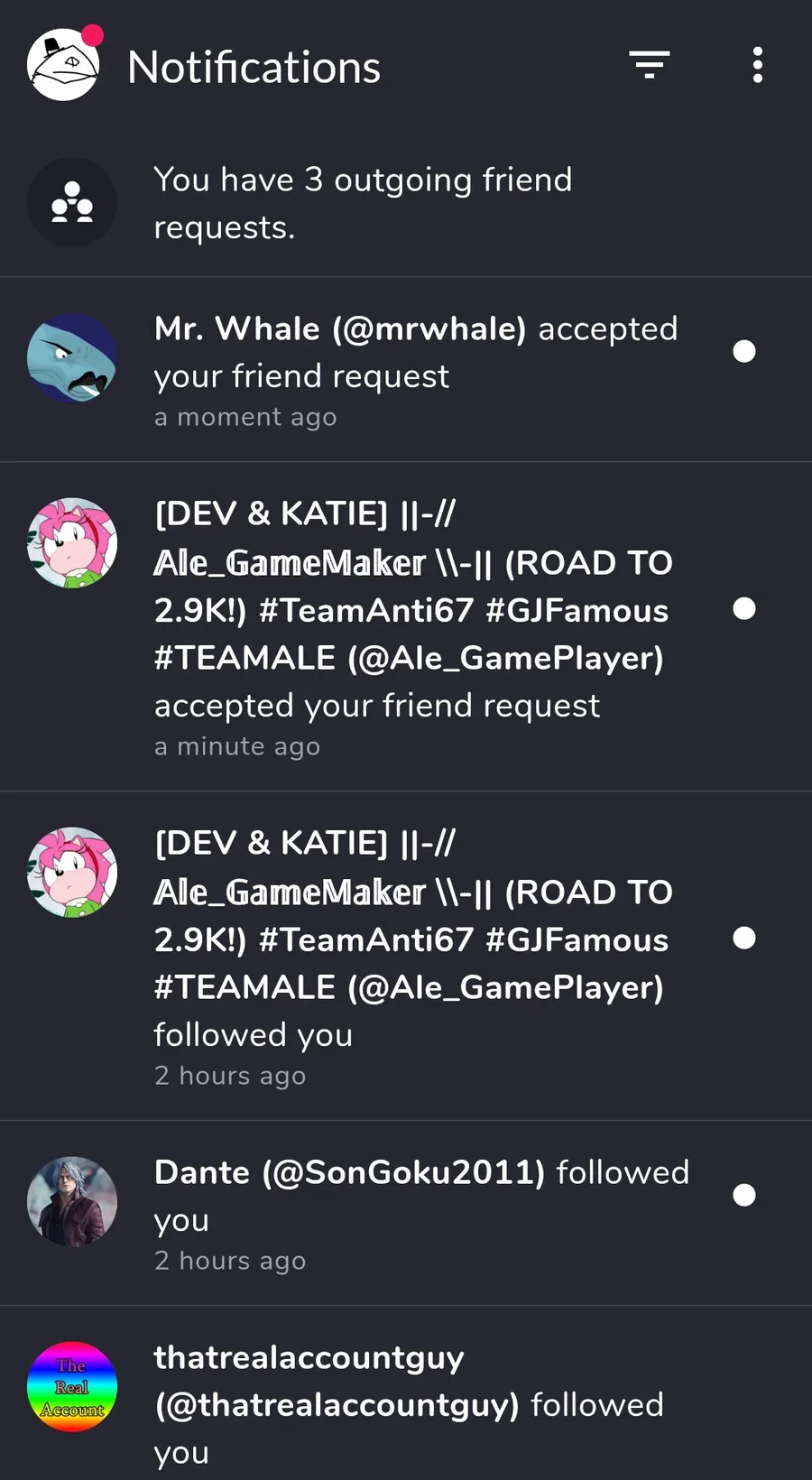The height and width of the screenshot is (1480, 812).
Task: Open Ale_GamePlayer's followed you notification
Action: pos(406,957)
